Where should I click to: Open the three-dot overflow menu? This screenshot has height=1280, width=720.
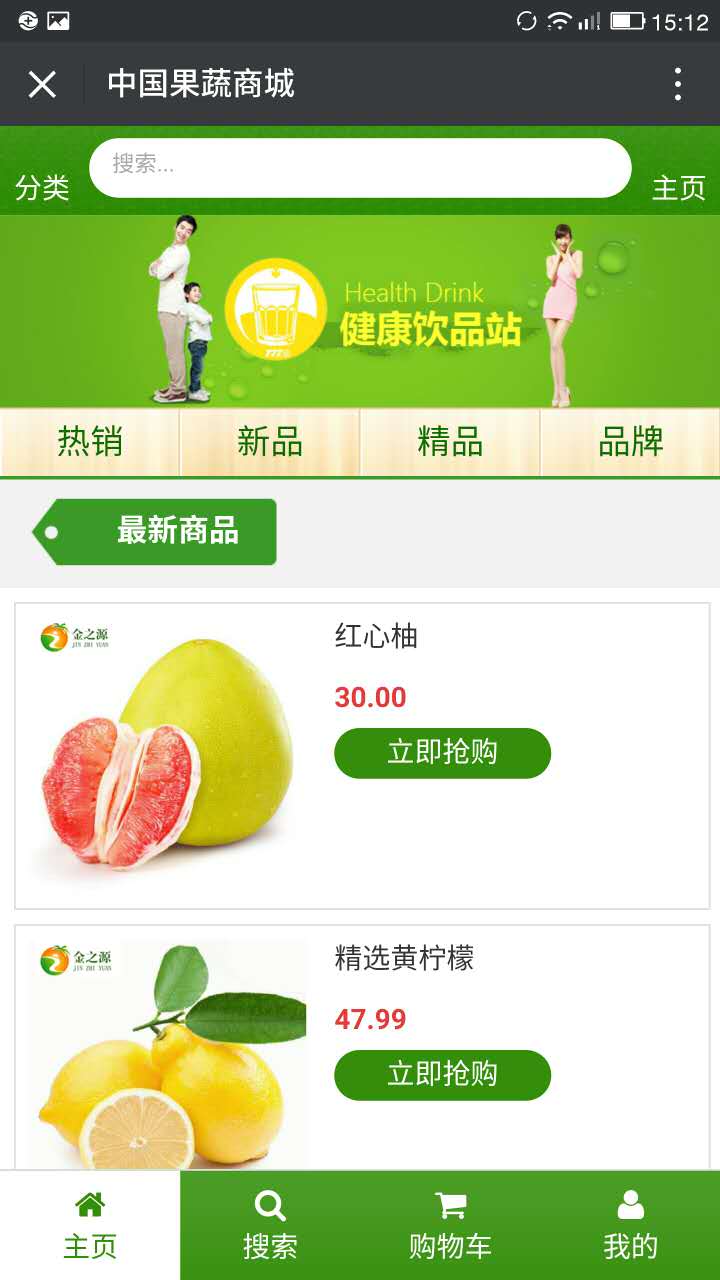678,84
